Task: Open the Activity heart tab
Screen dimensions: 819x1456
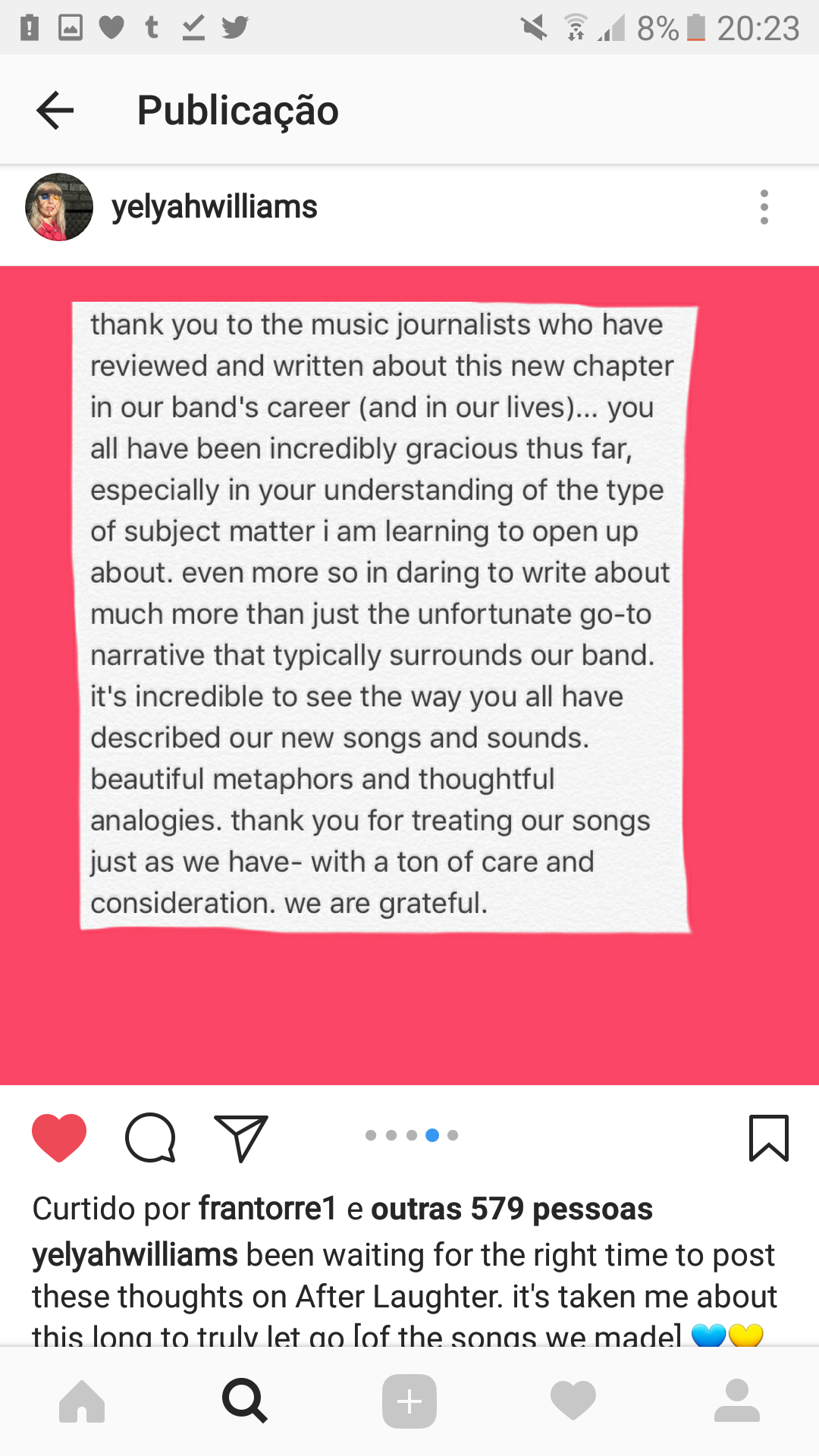Action: [573, 1401]
